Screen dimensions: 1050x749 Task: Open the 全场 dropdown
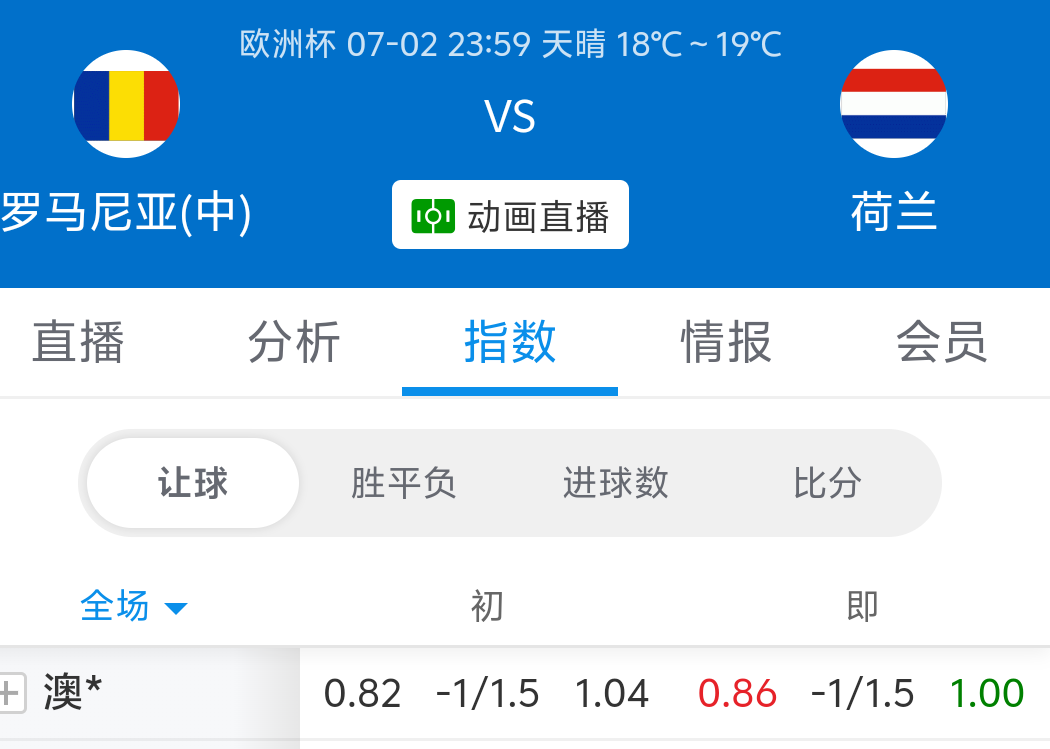tap(134, 606)
